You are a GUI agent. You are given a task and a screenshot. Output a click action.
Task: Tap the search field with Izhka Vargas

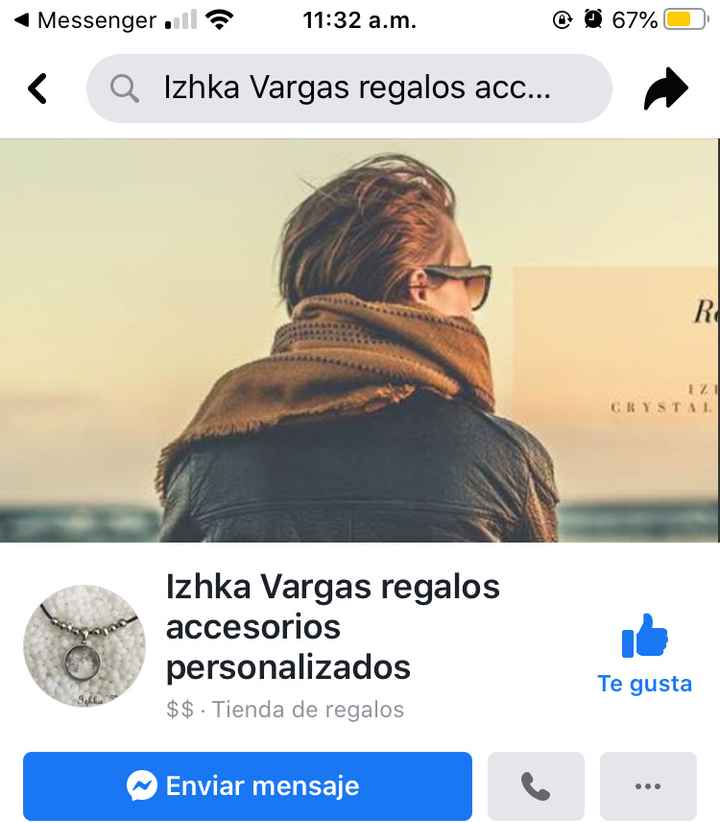[349, 89]
